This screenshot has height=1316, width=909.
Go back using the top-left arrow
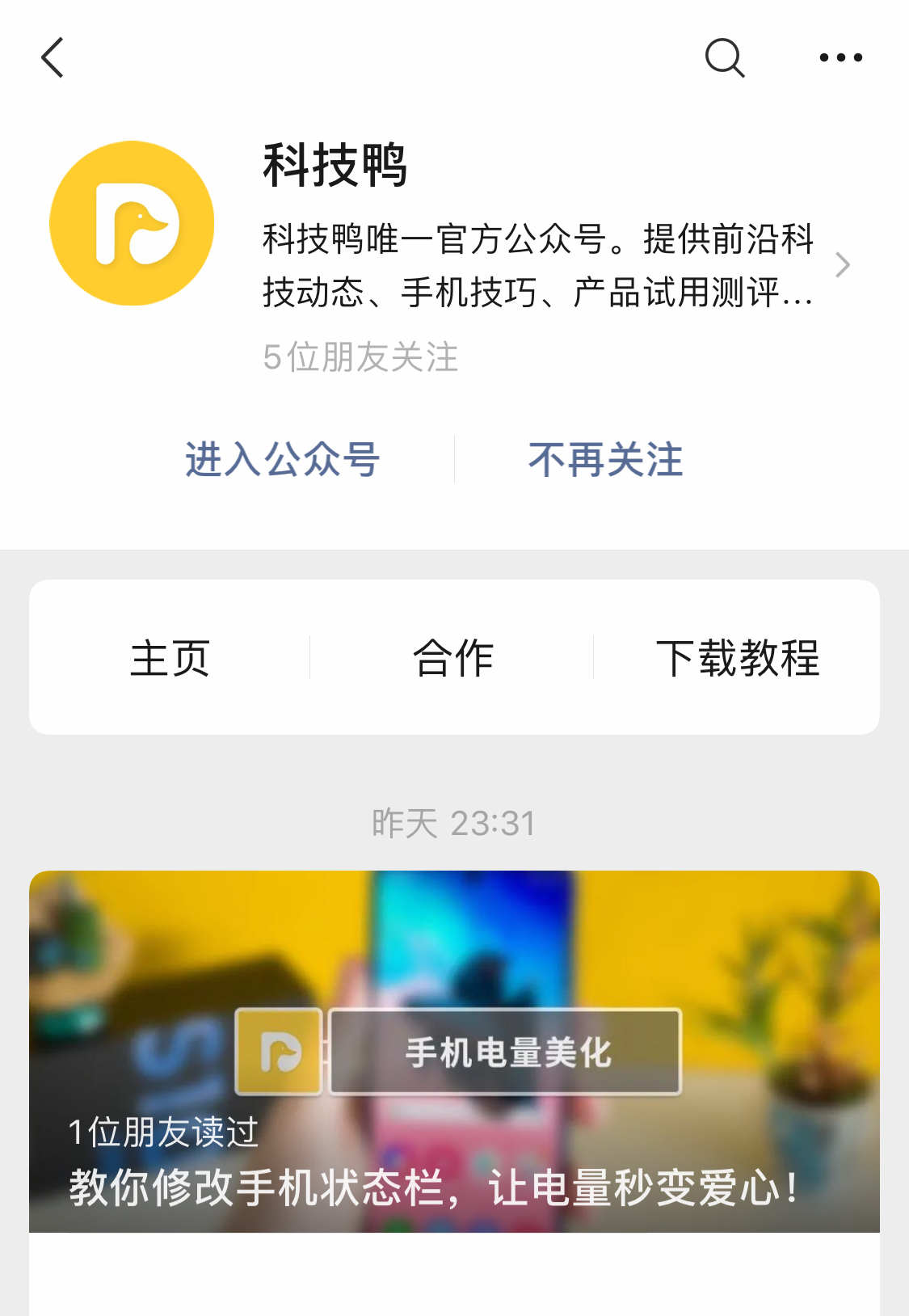click(x=53, y=58)
